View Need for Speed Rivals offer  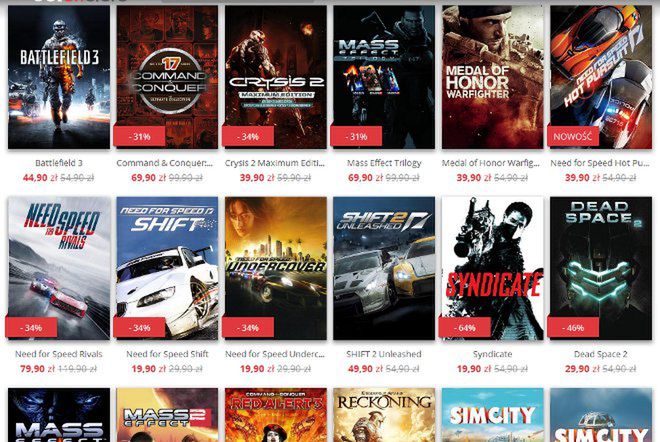point(58,268)
